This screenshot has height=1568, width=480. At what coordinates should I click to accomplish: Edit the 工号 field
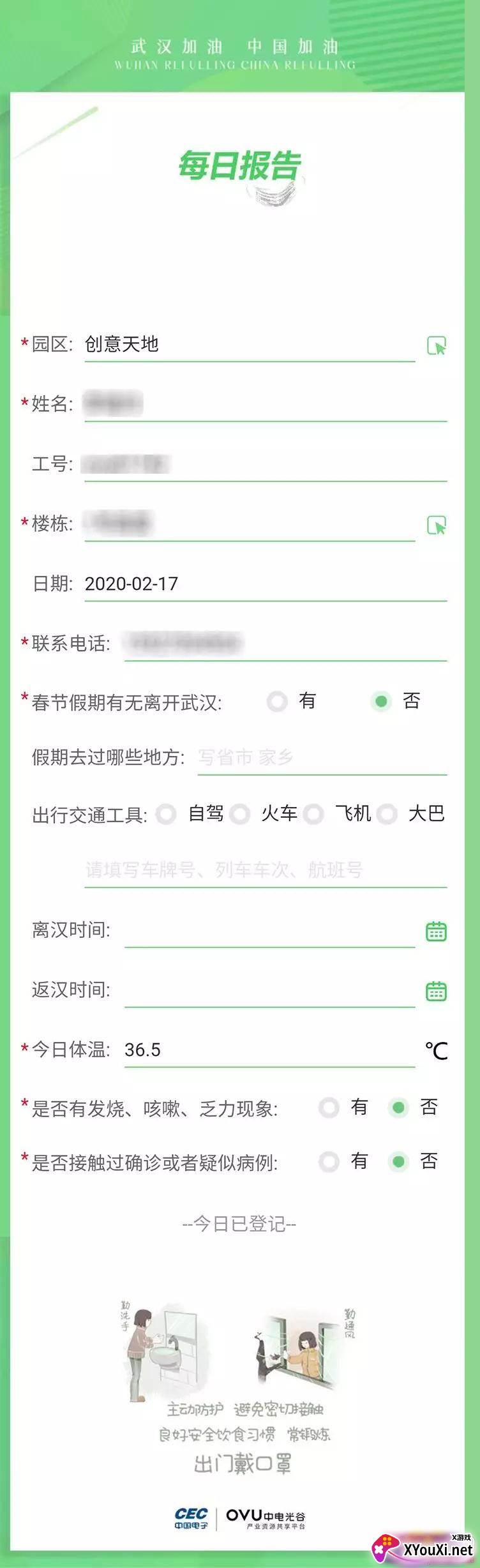click(x=265, y=464)
